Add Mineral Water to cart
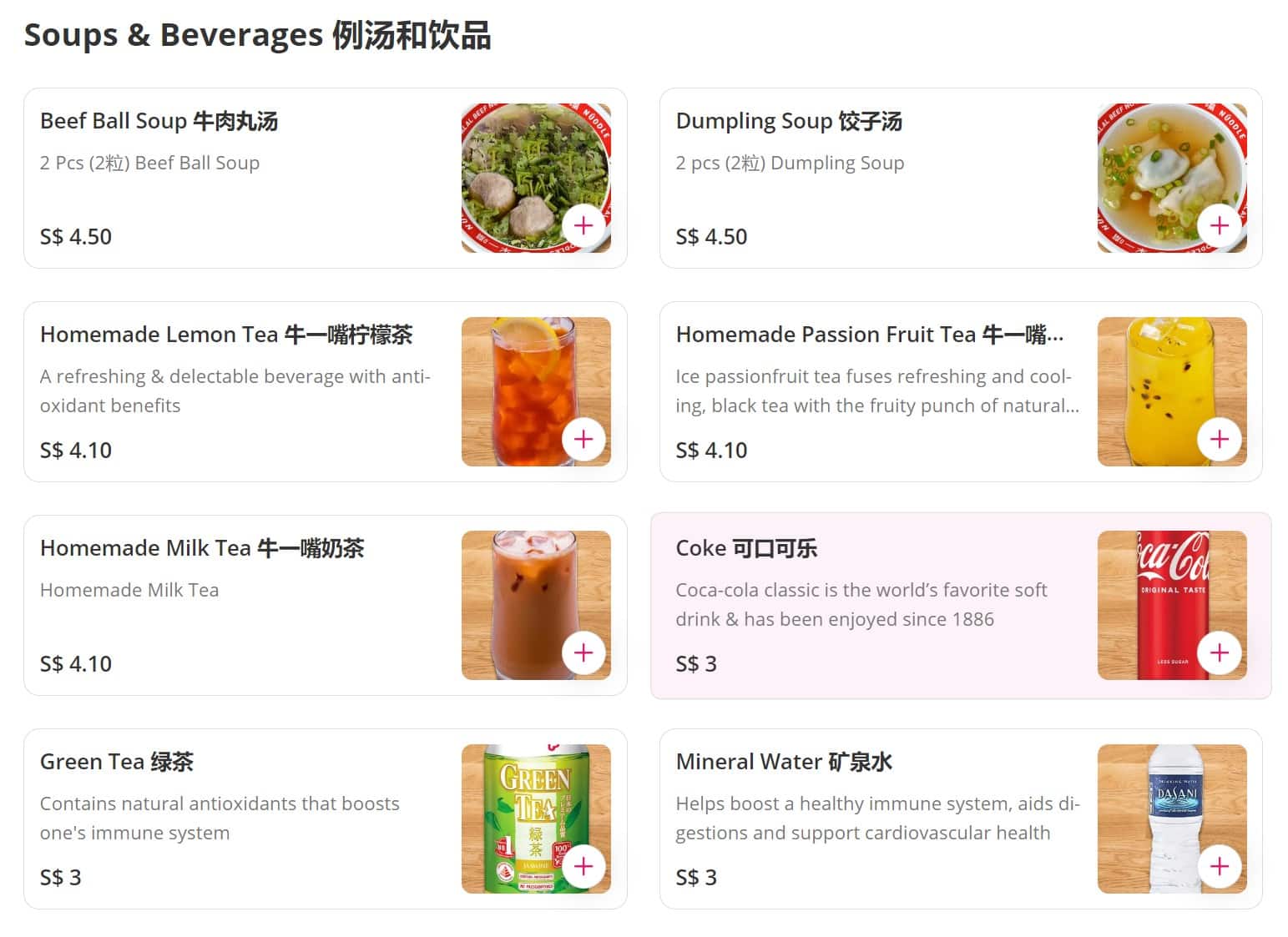This screenshot has width=1288, height=937. point(1219,866)
